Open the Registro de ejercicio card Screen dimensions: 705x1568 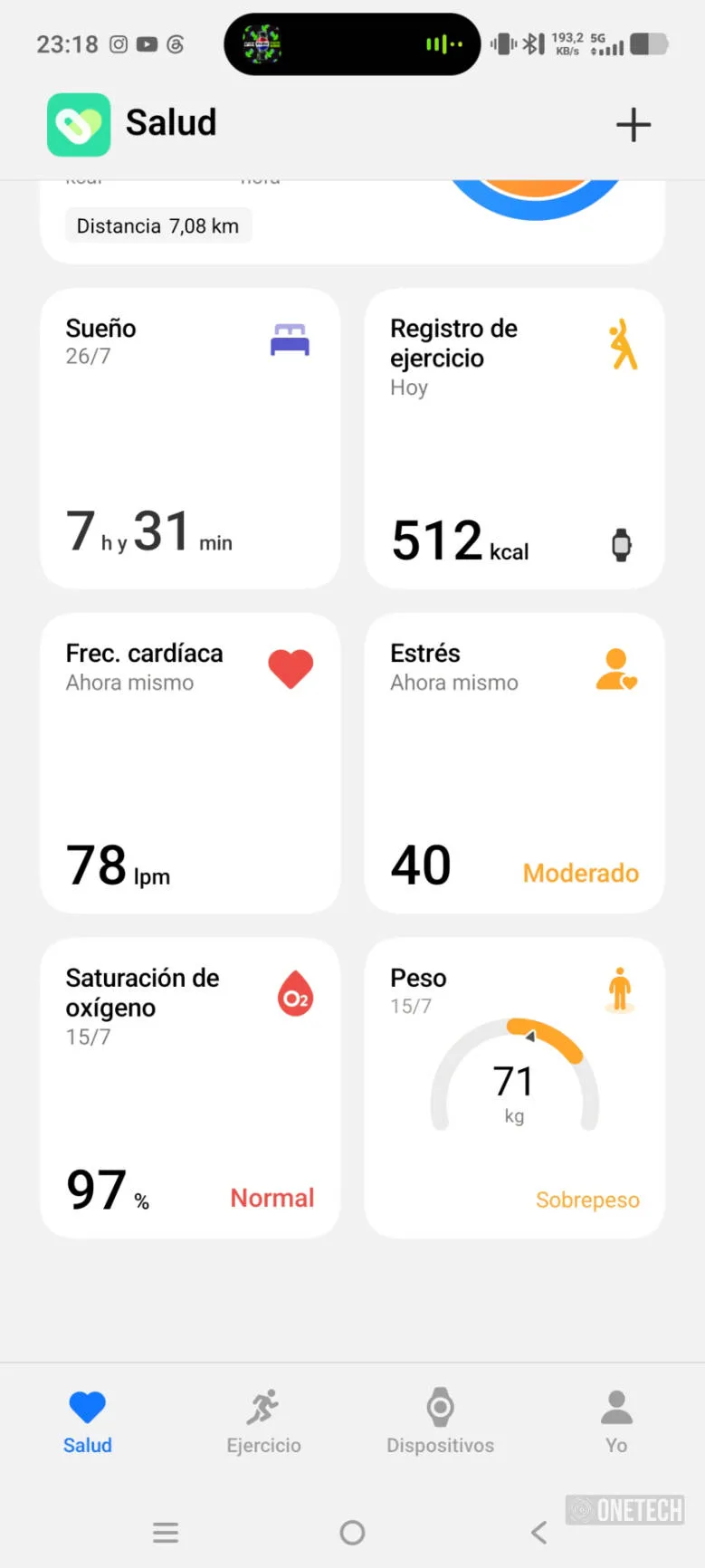514,439
